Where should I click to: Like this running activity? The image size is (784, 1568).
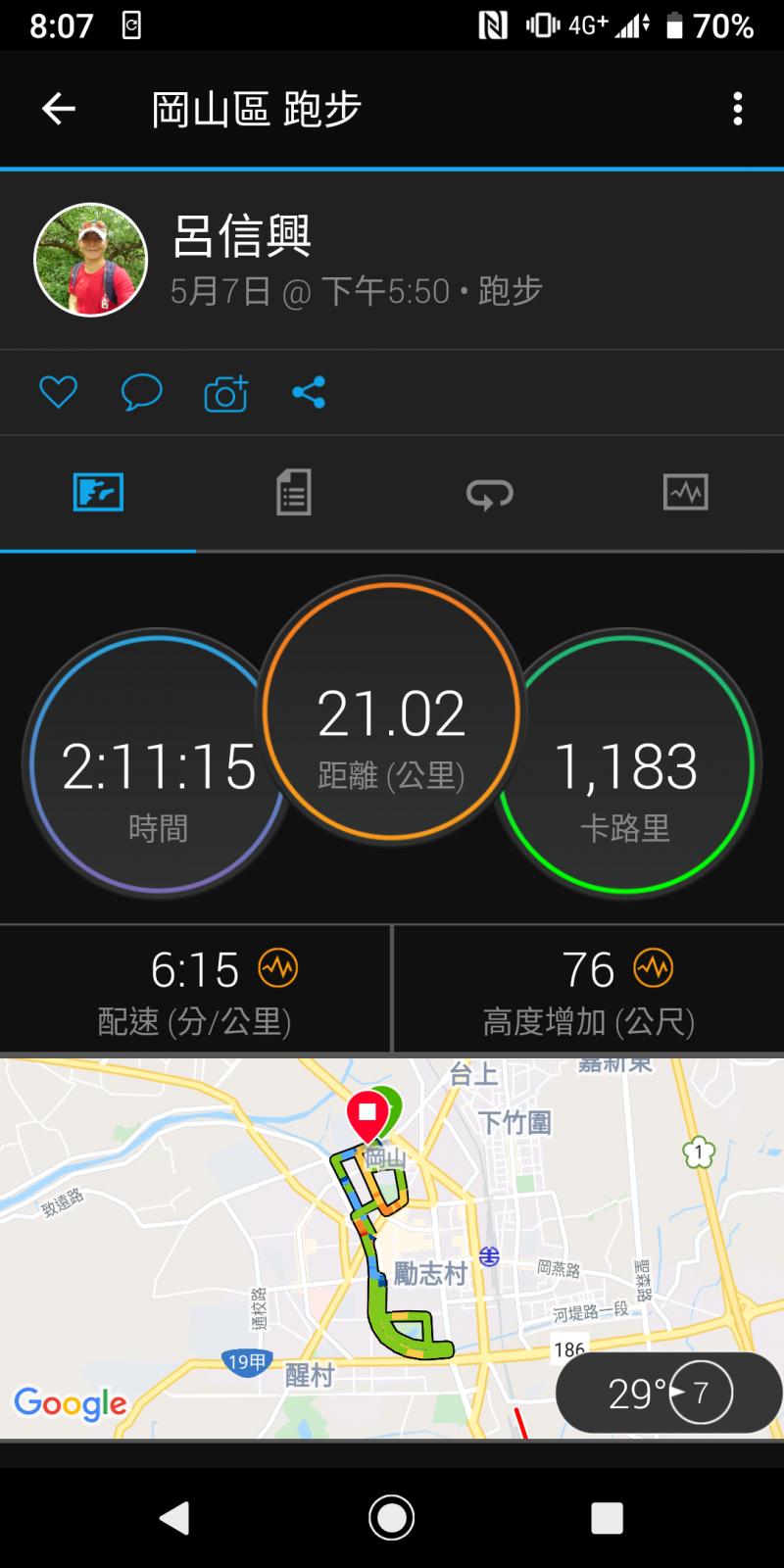pos(58,393)
